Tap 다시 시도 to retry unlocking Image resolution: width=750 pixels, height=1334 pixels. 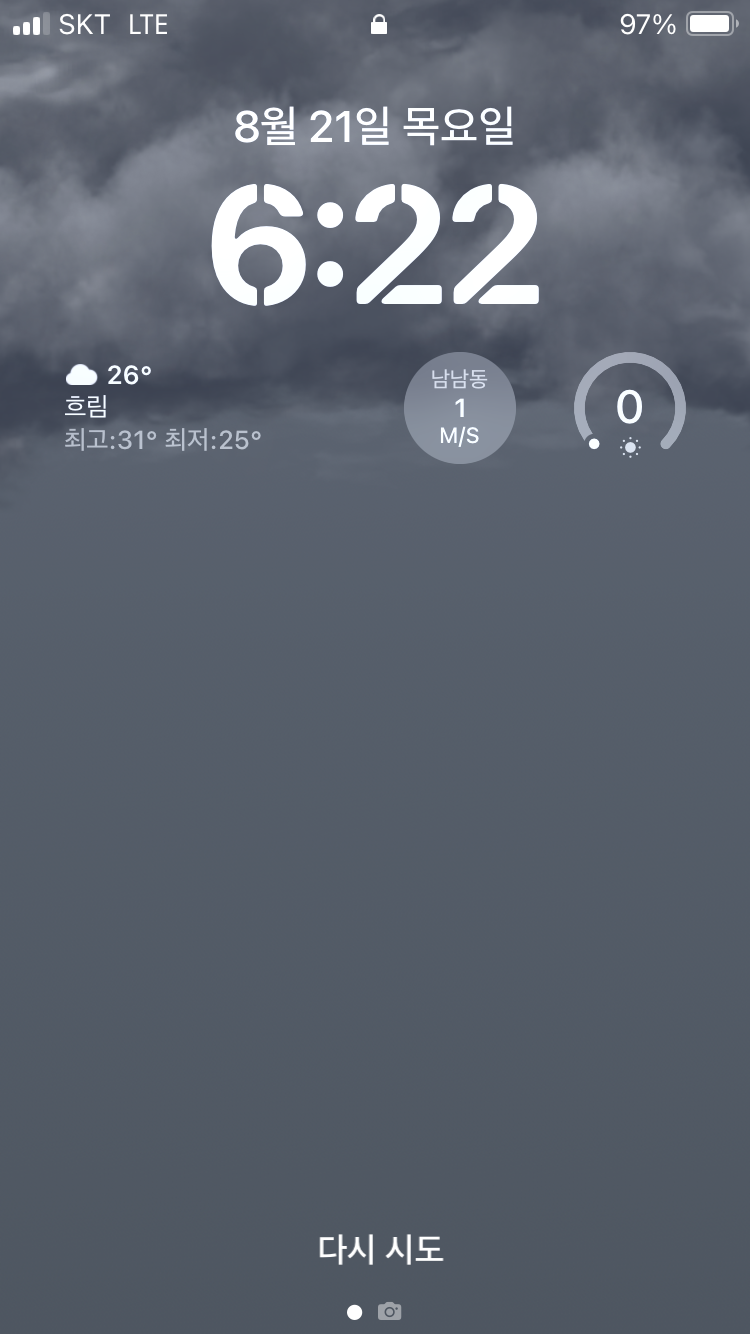pyautogui.click(x=380, y=1249)
